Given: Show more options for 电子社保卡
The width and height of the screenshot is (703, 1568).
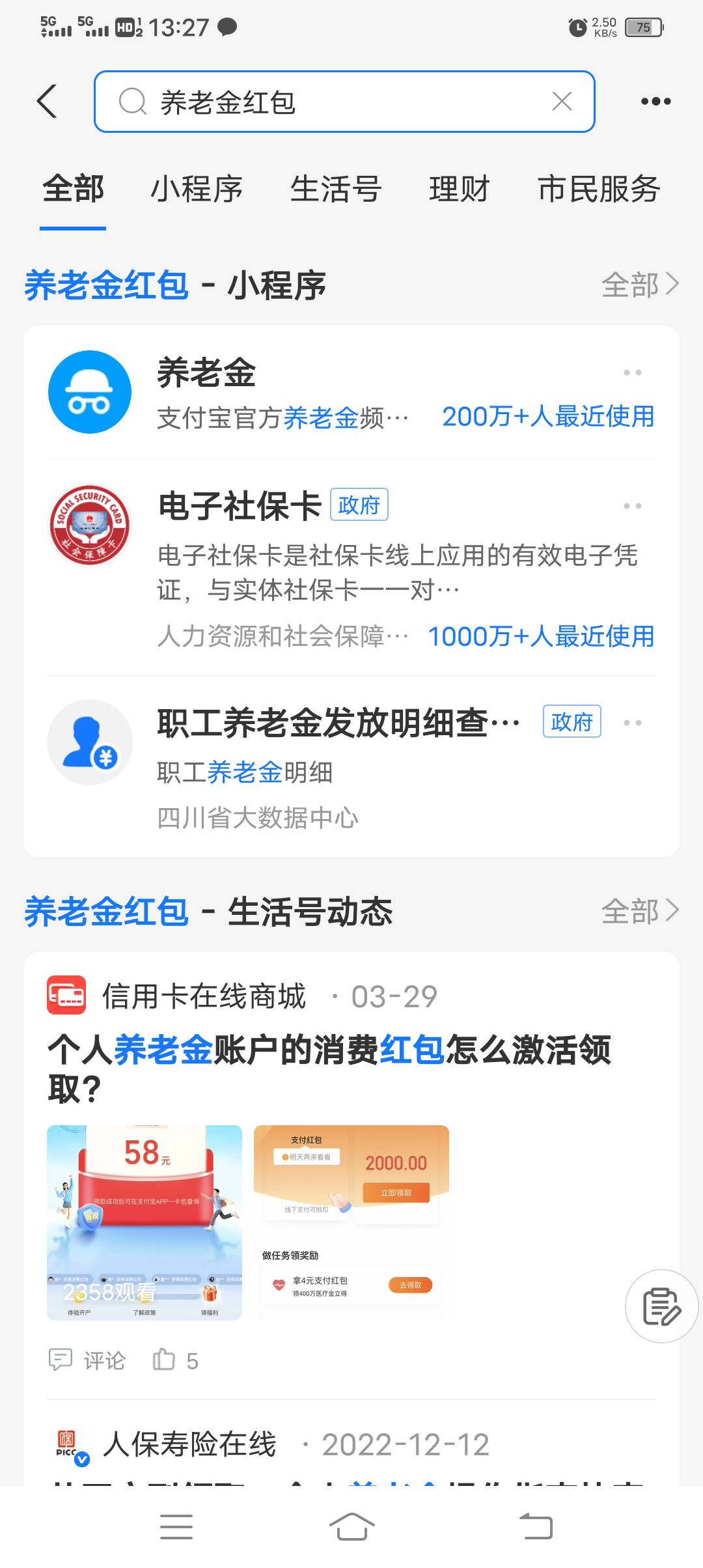Looking at the screenshot, I should tap(632, 506).
